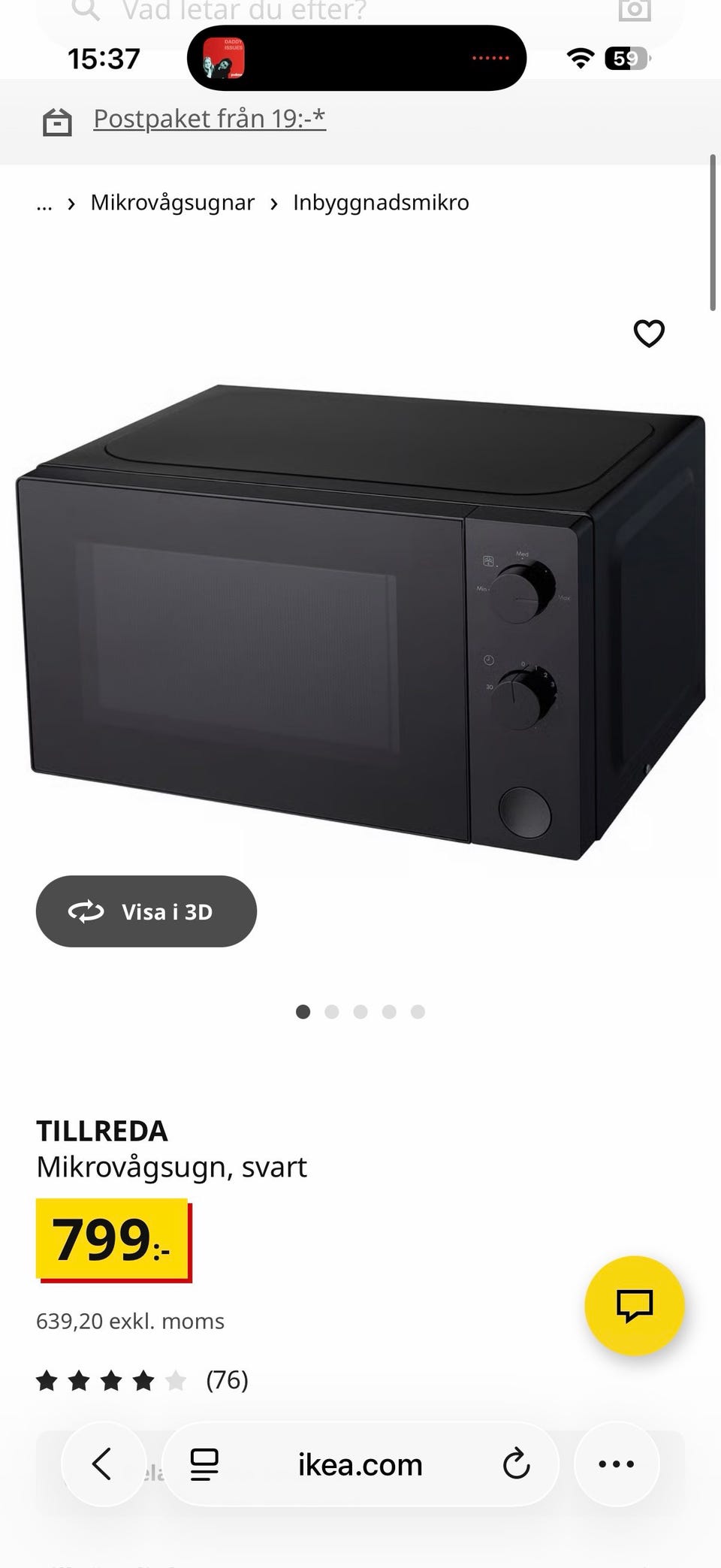Viewport: 721px width, 1568px height.
Task: Save TILLREDA to favorites with heart
Action: (649, 334)
